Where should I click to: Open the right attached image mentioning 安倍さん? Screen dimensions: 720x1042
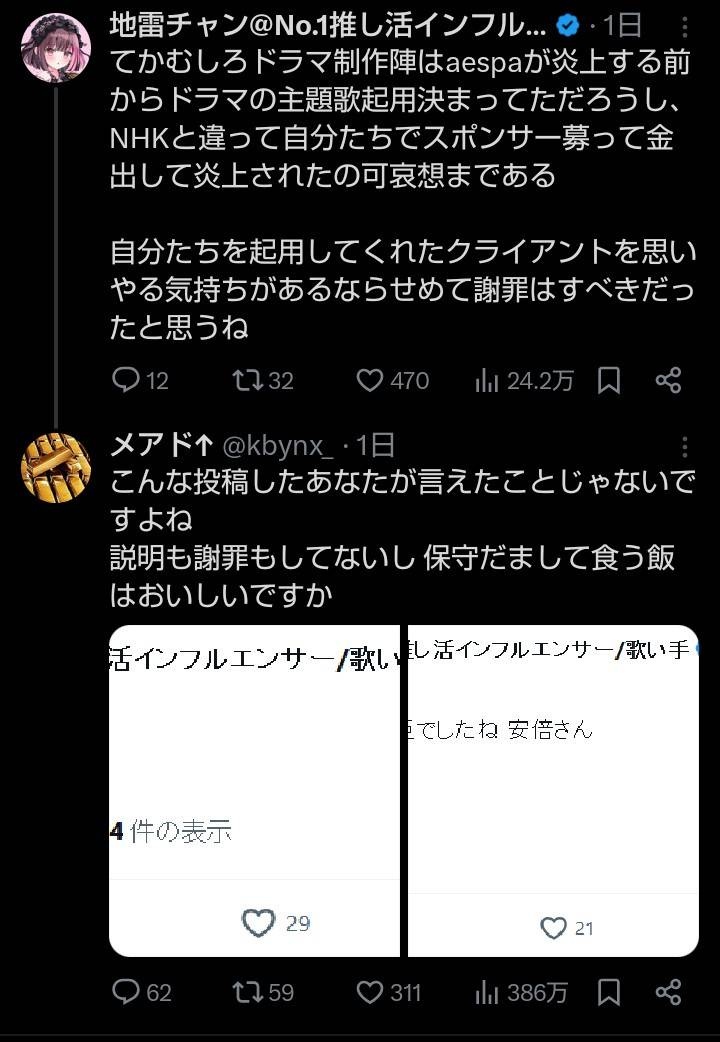click(x=553, y=790)
